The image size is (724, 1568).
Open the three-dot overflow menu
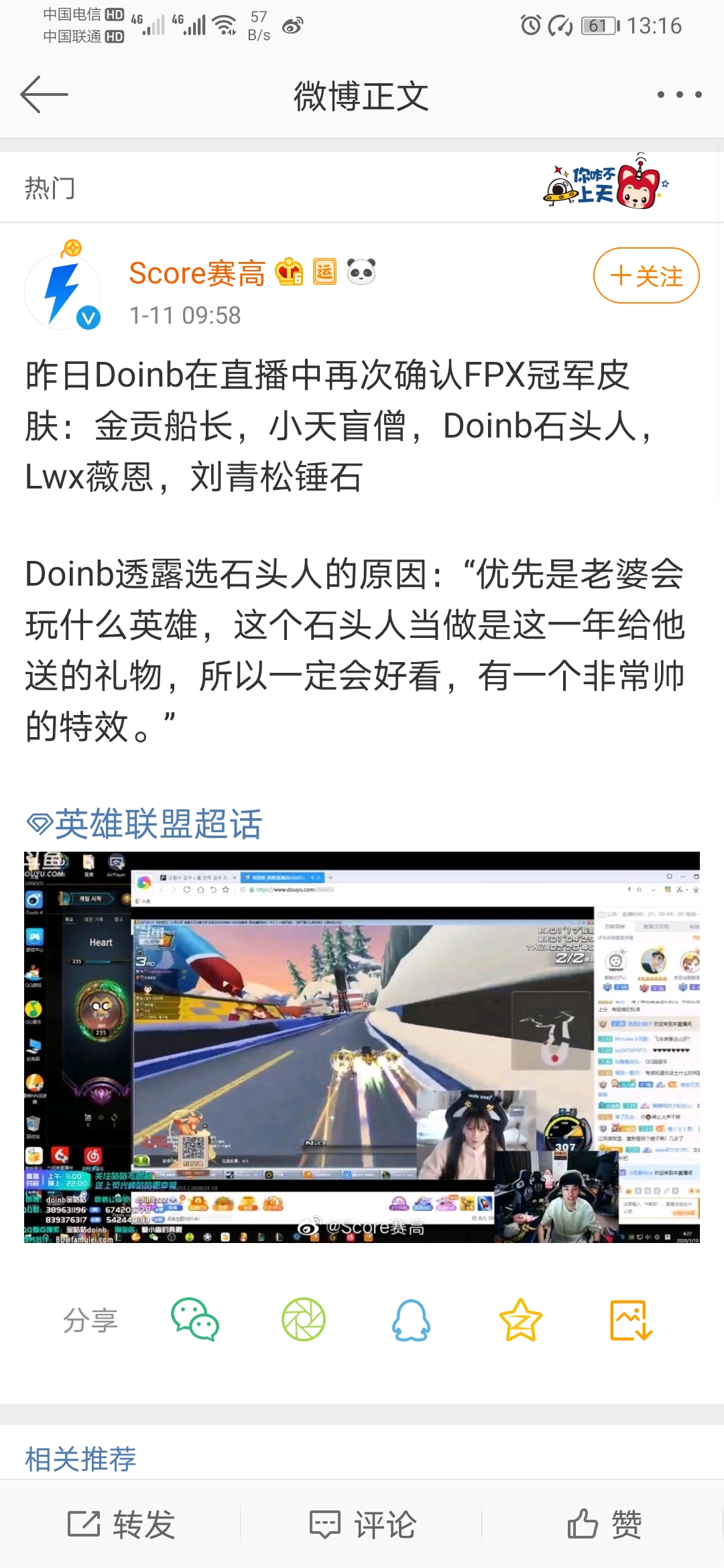click(679, 95)
